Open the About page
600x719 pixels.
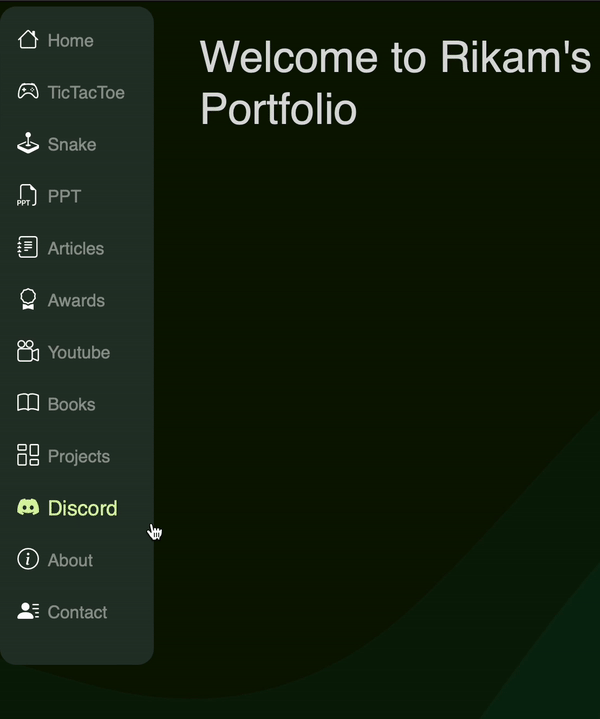(x=70, y=561)
